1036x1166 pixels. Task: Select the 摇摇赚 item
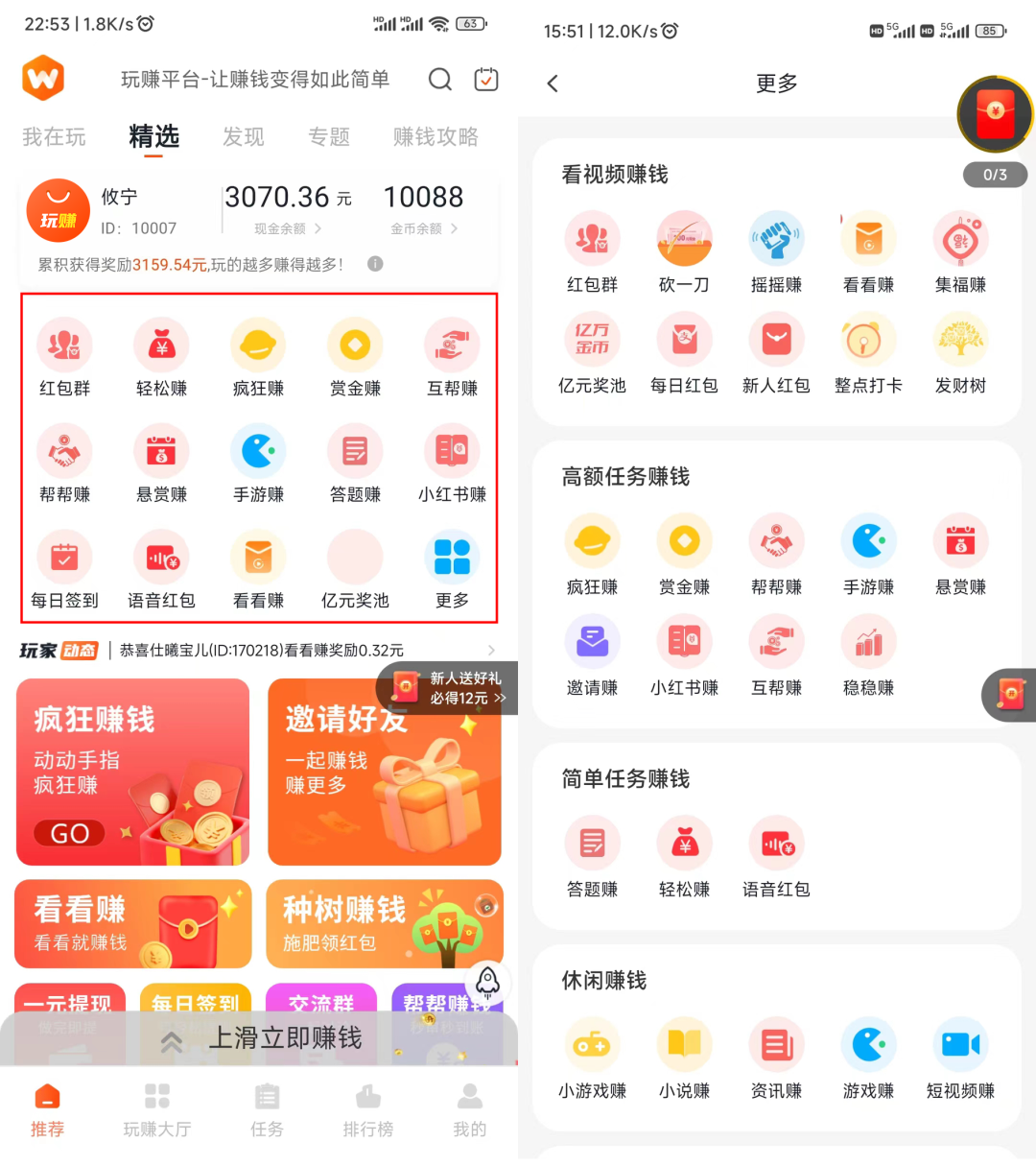(776, 252)
